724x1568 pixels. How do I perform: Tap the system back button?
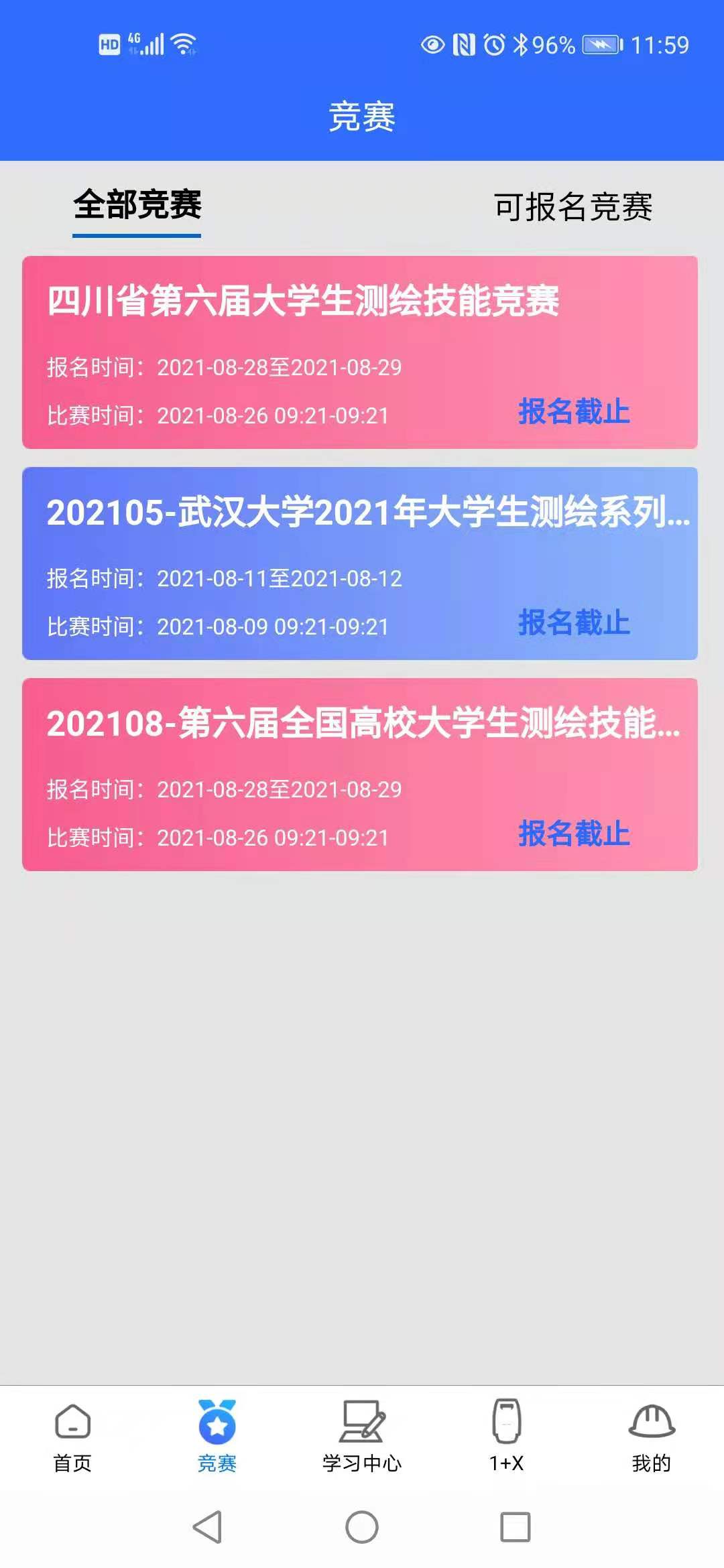[x=207, y=1527]
